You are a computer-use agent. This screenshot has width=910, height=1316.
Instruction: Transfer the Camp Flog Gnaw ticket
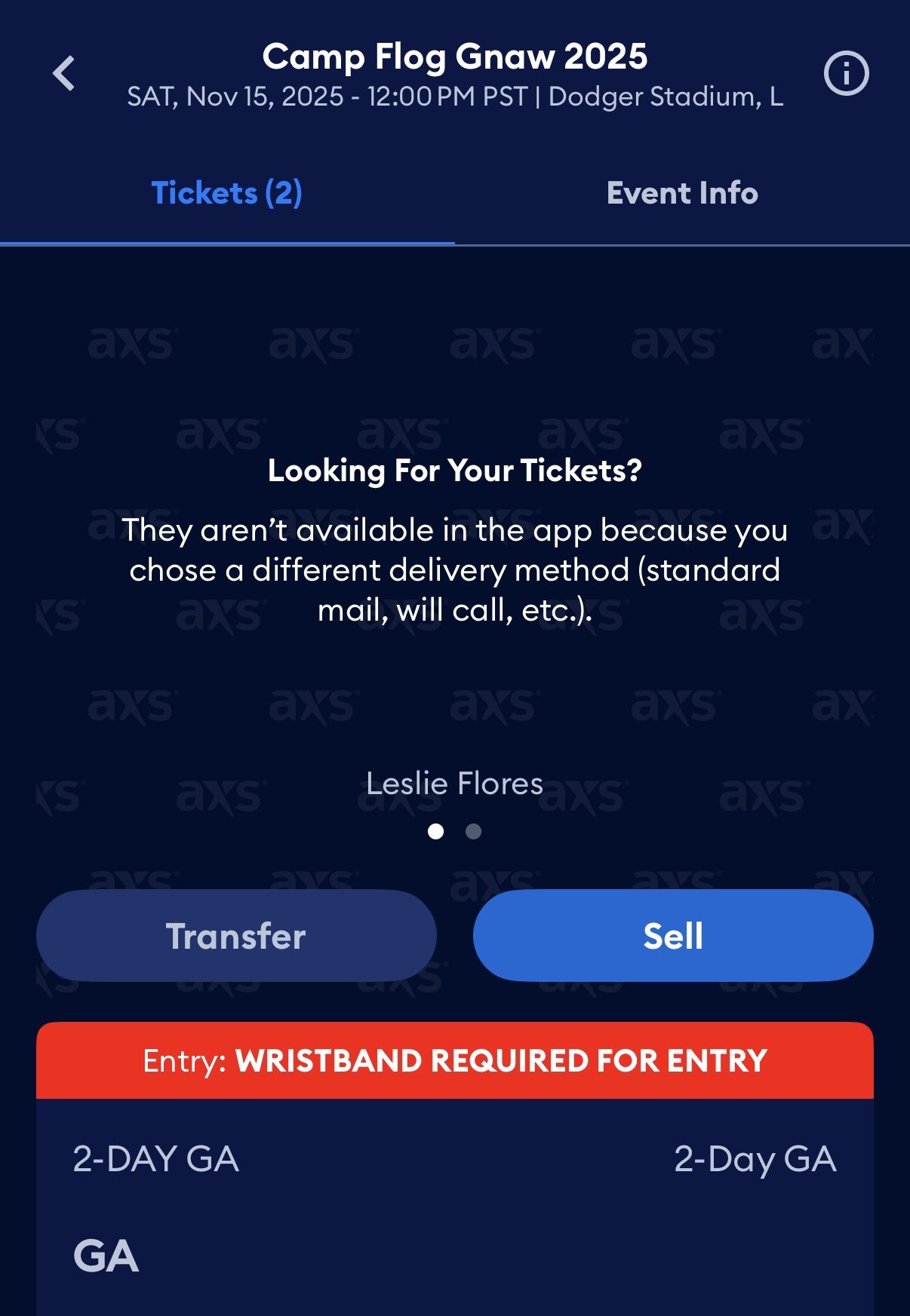click(236, 936)
